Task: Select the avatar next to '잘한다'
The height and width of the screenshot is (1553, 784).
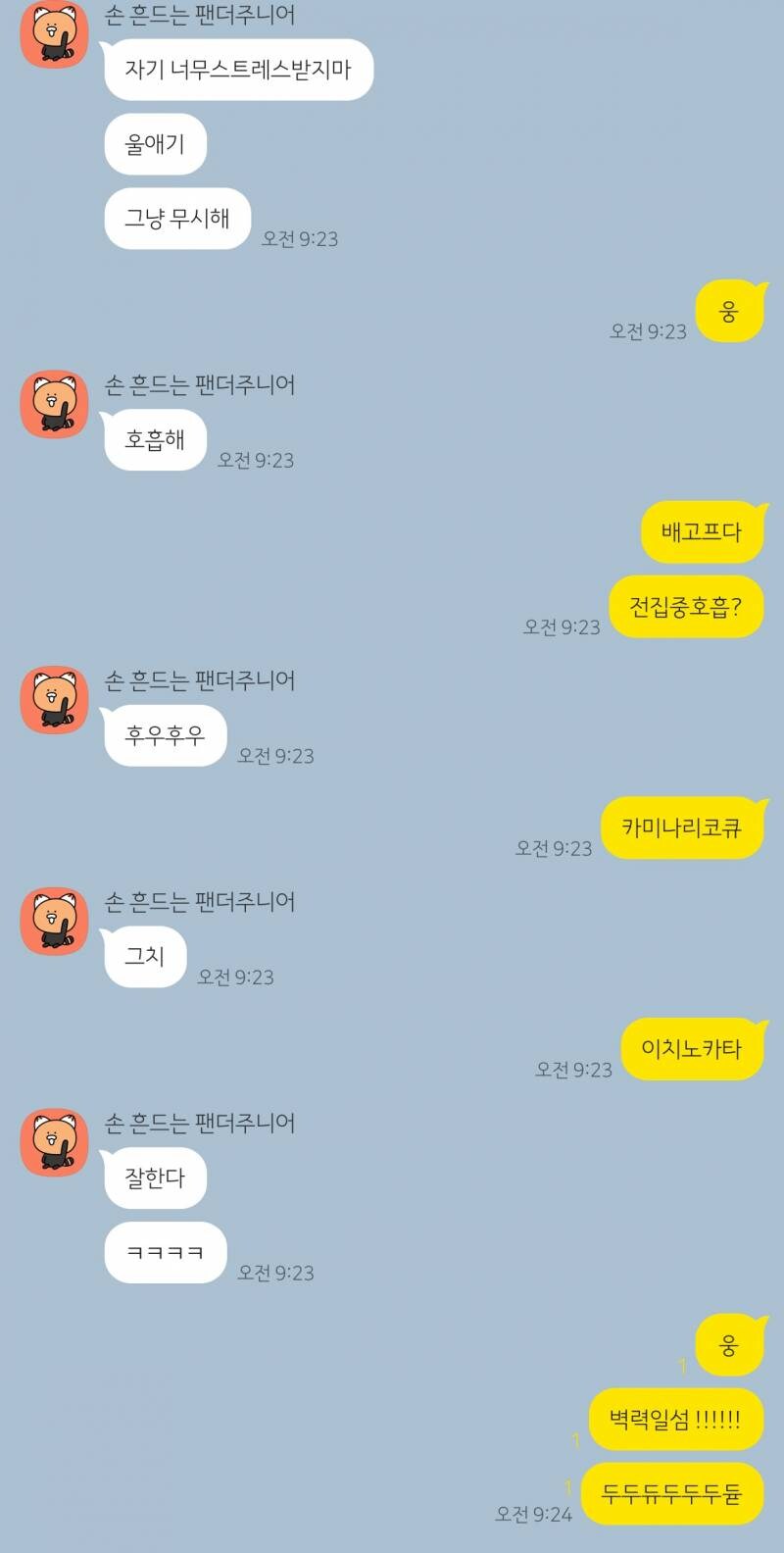Action: 55,1143
